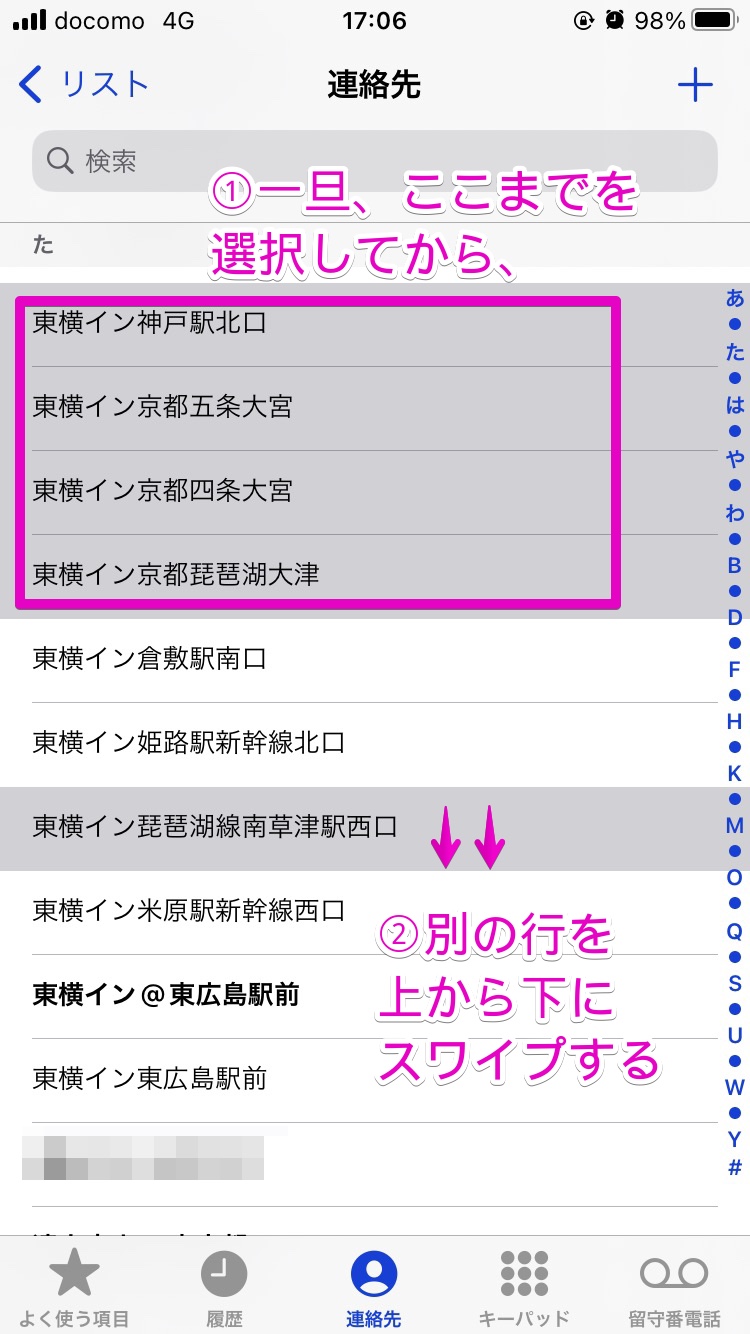The height and width of the screenshot is (1334, 750).
Task: Jump to は in the index bar
Action: pos(735,405)
